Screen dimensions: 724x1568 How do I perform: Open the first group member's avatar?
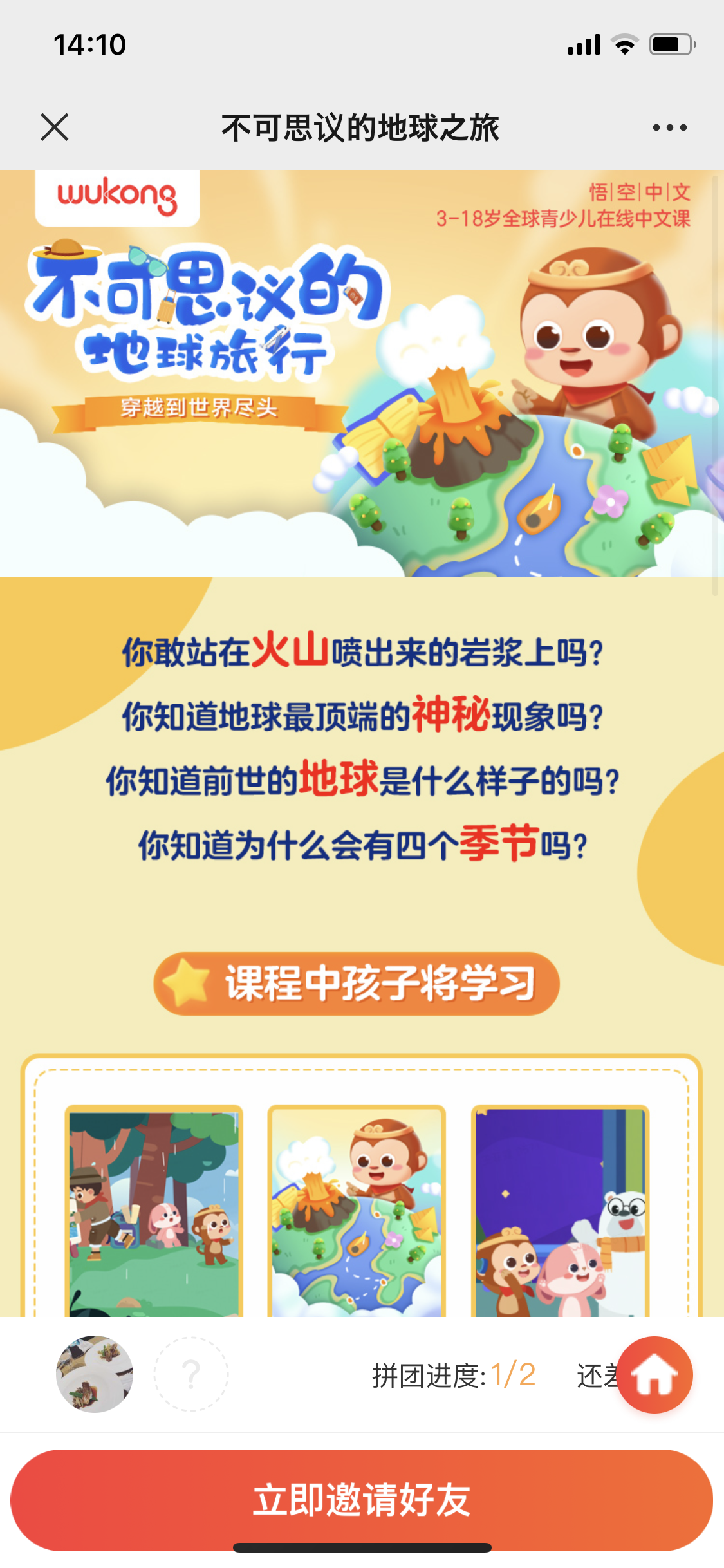click(x=95, y=1374)
